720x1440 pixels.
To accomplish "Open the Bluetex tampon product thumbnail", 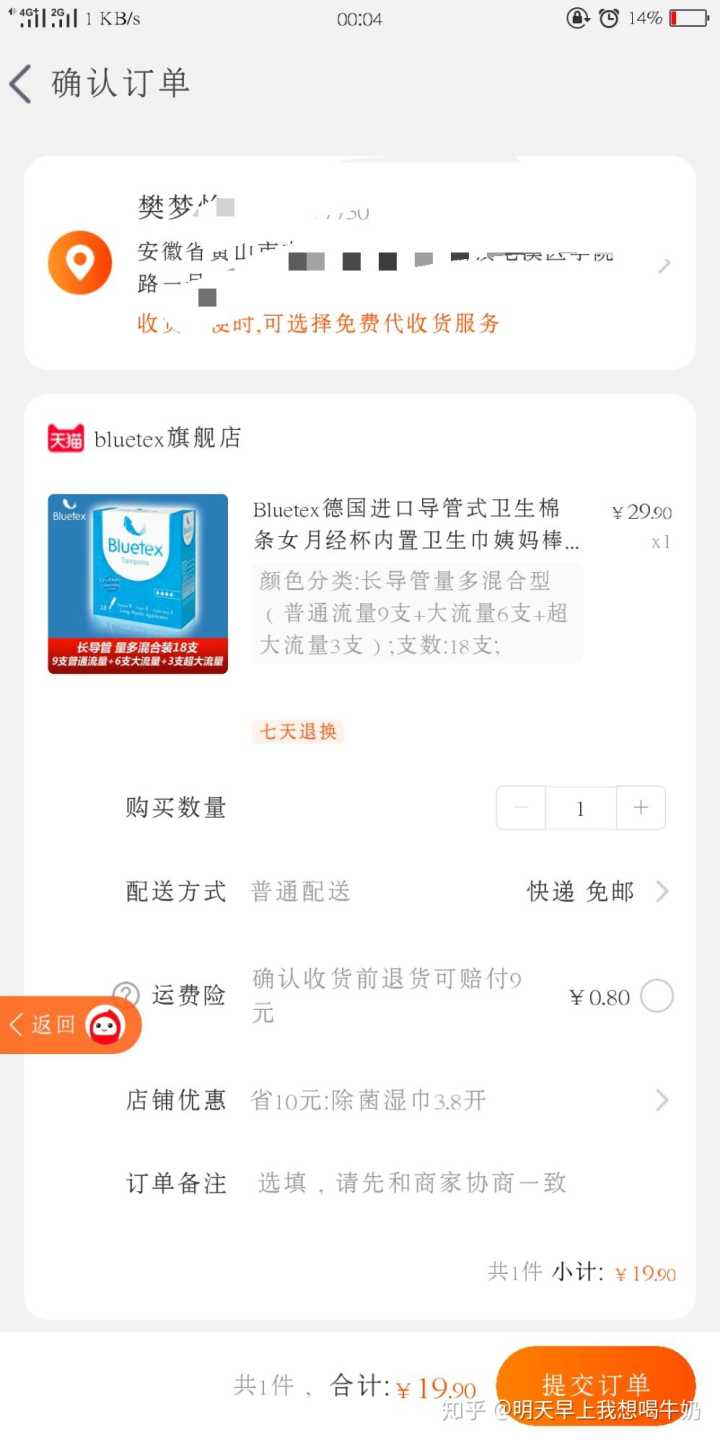I will tap(138, 584).
